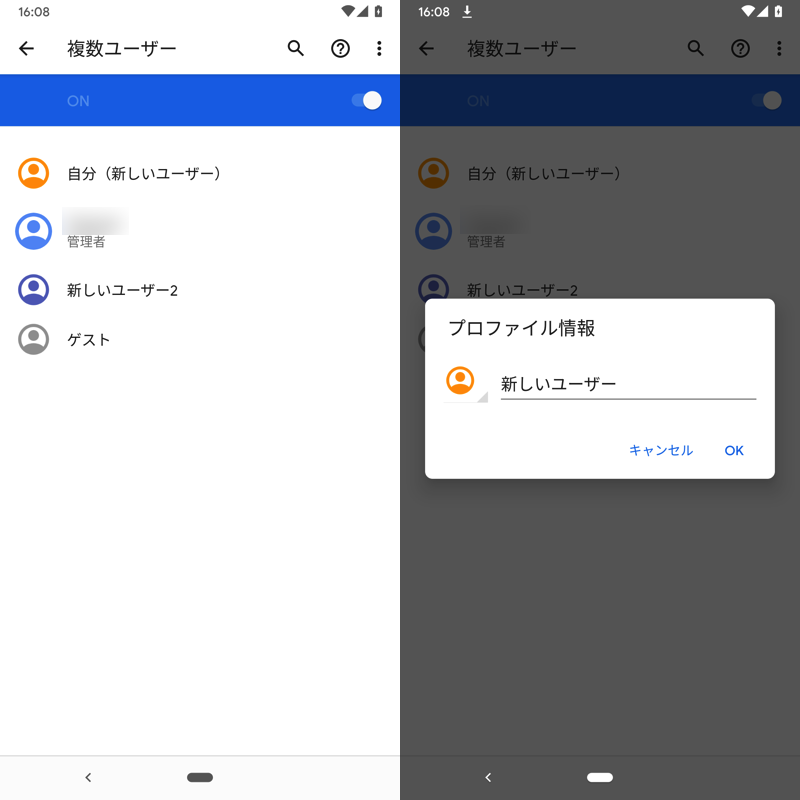Open help on the screen without dialog
This screenshot has width=800, height=800.
[x=340, y=48]
